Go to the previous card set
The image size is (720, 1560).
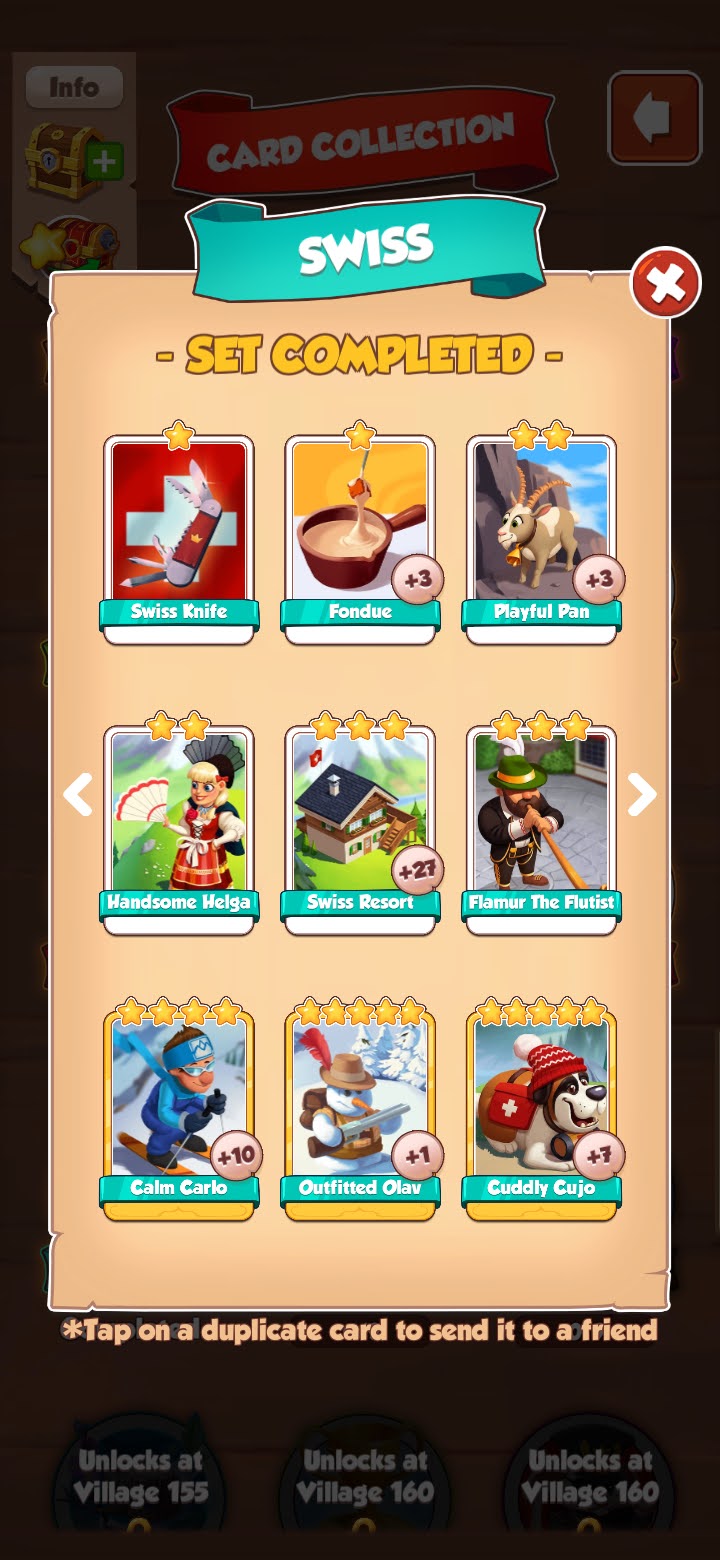click(x=78, y=794)
